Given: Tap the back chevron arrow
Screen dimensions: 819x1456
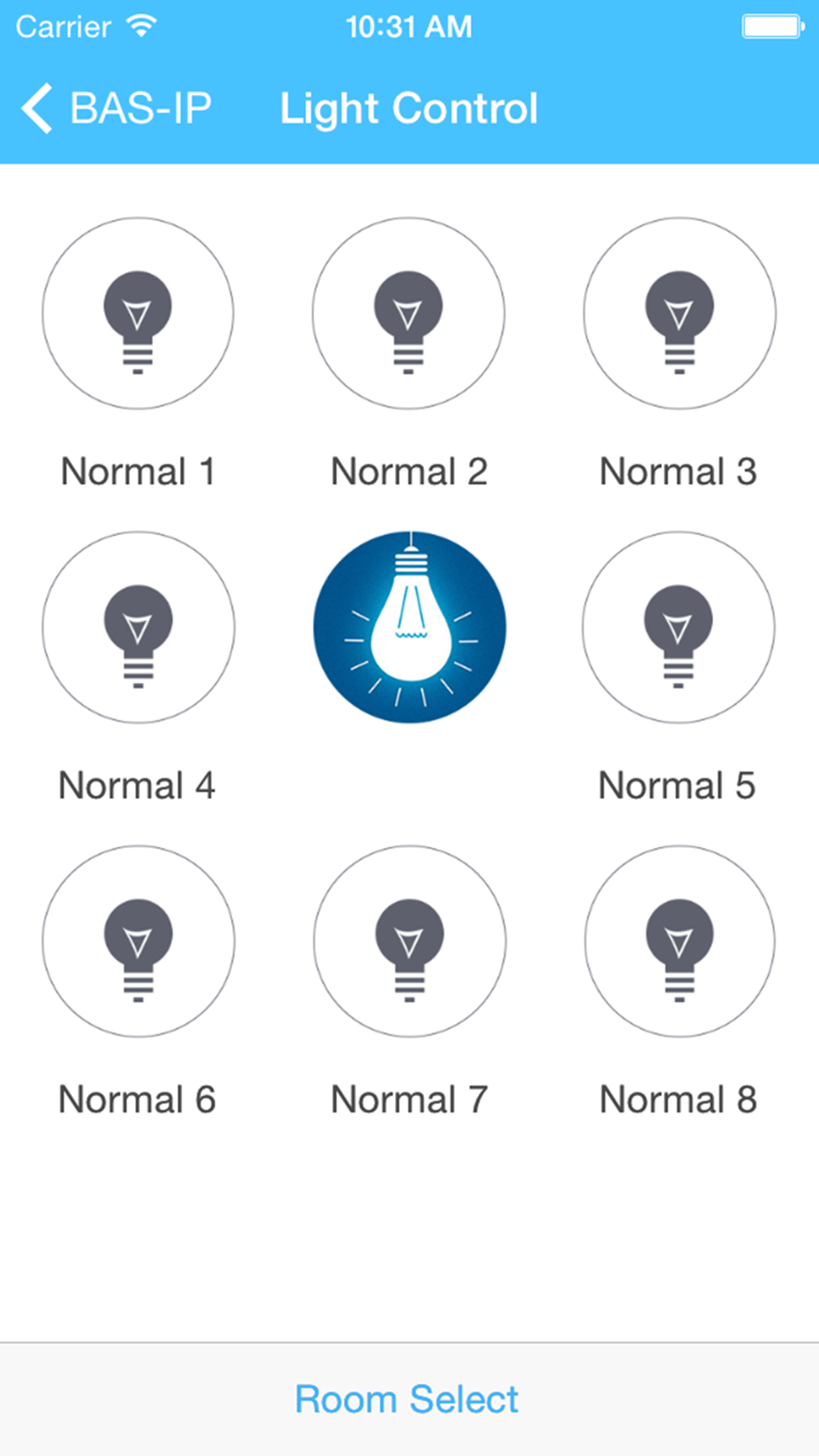Looking at the screenshot, I should click(36, 107).
